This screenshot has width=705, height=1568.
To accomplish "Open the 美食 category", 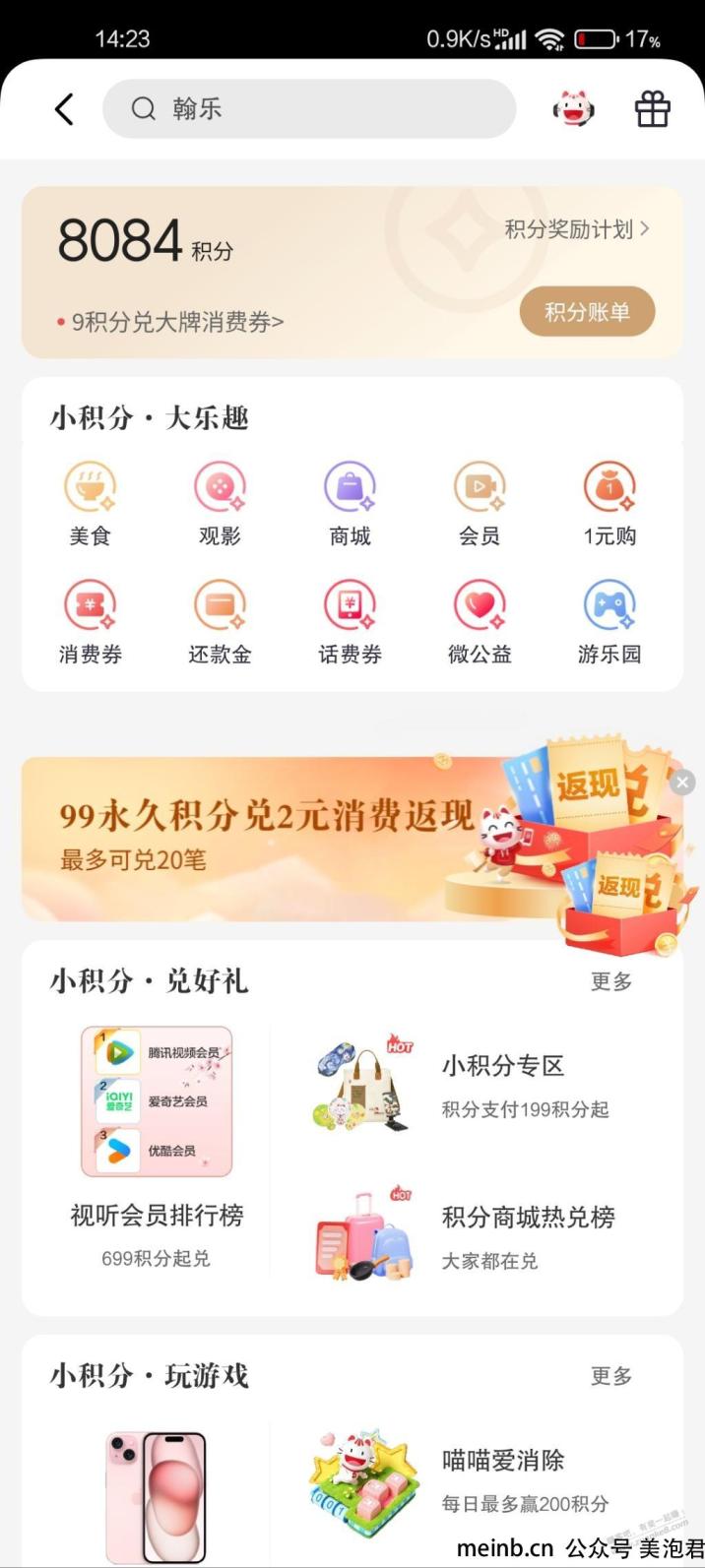I will pos(91,504).
